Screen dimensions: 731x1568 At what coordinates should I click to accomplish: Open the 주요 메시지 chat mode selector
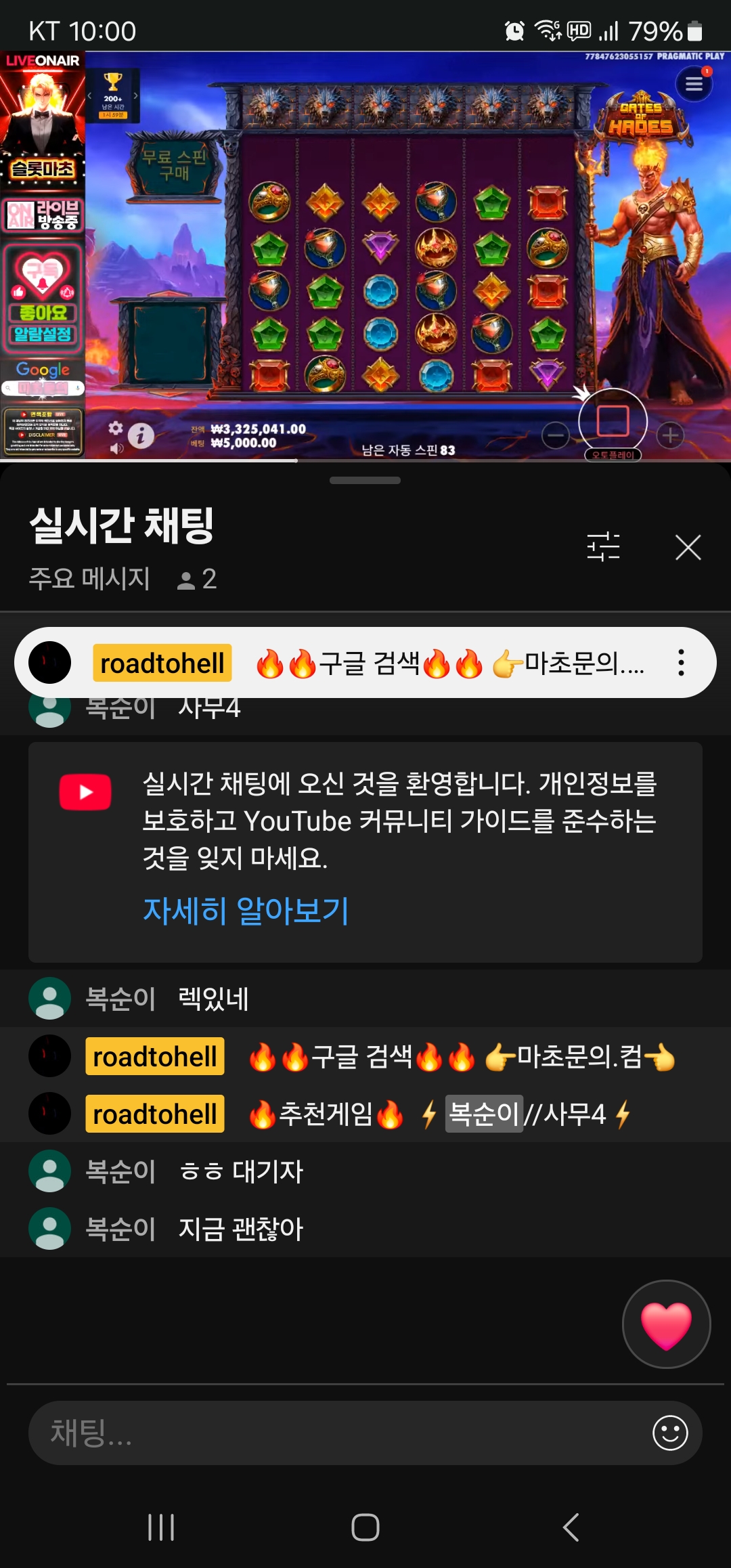tap(89, 579)
